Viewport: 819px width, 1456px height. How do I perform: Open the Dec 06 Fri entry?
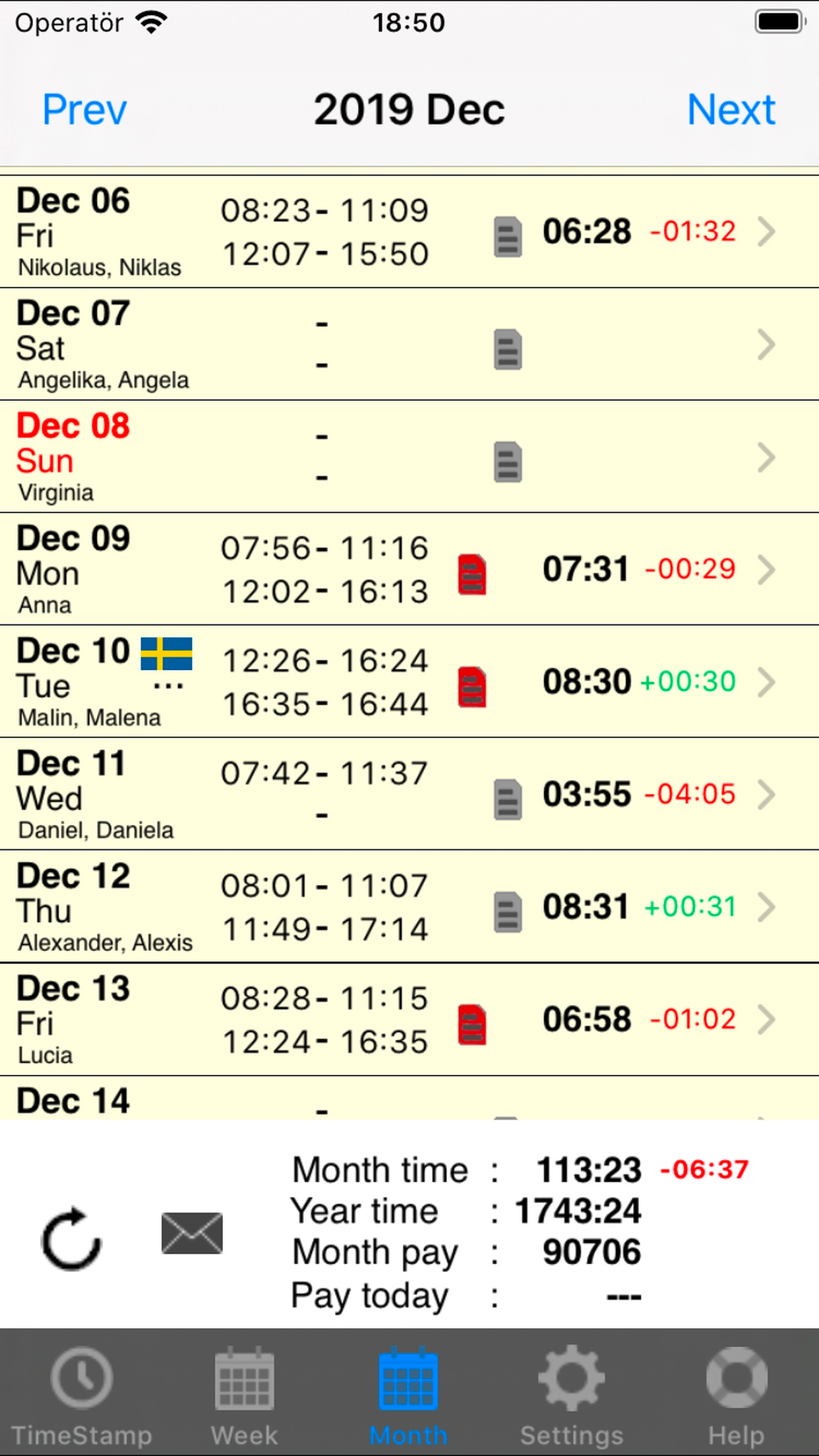(x=409, y=232)
